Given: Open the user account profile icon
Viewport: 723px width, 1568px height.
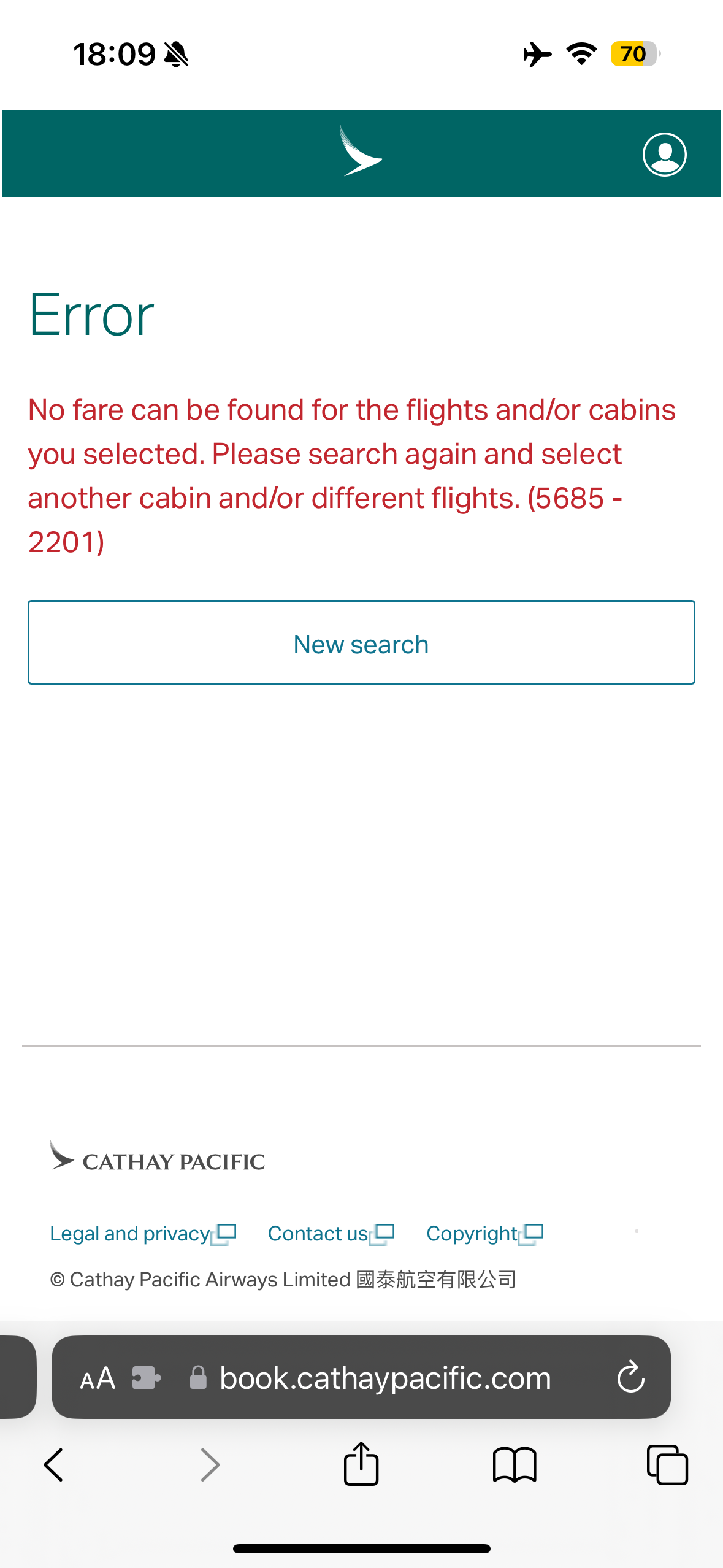Looking at the screenshot, I should (x=664, y=155).
